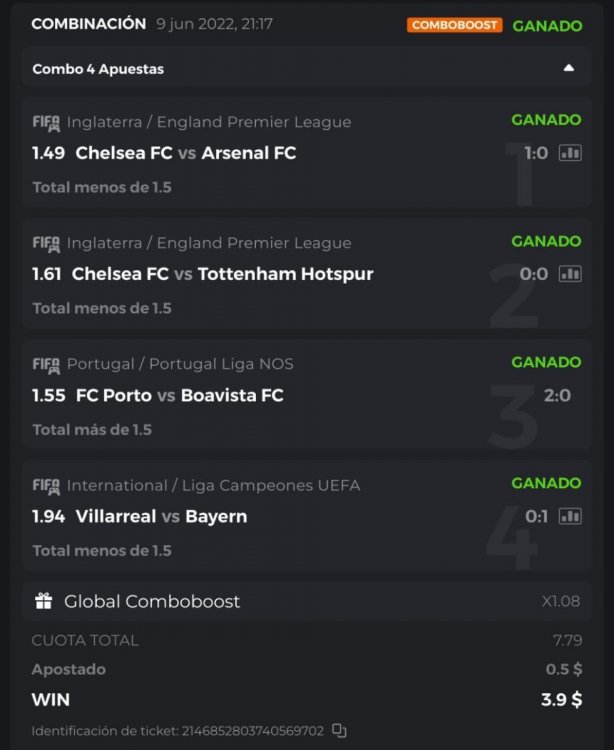Copy the ticket identification number
Screen dimensions: 614x750
(x=340, y=731)
